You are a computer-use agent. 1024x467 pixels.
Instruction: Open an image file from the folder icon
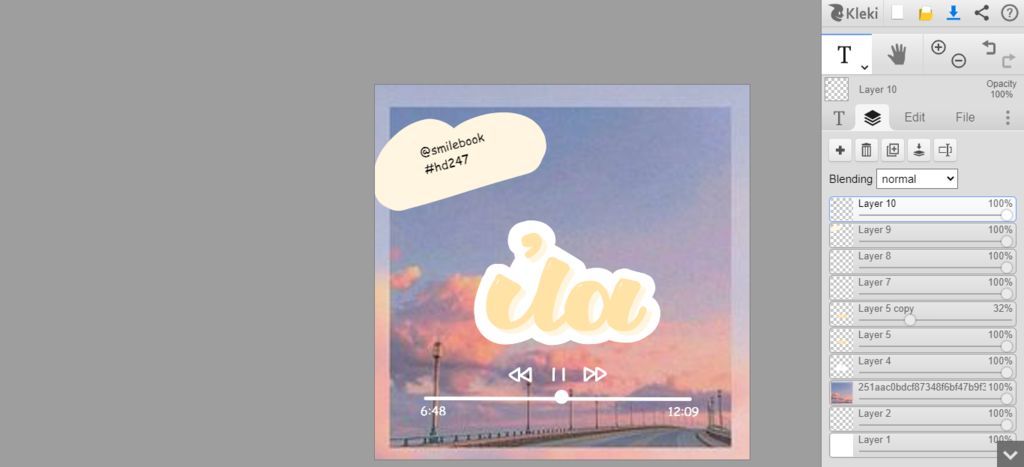[926, 13]
